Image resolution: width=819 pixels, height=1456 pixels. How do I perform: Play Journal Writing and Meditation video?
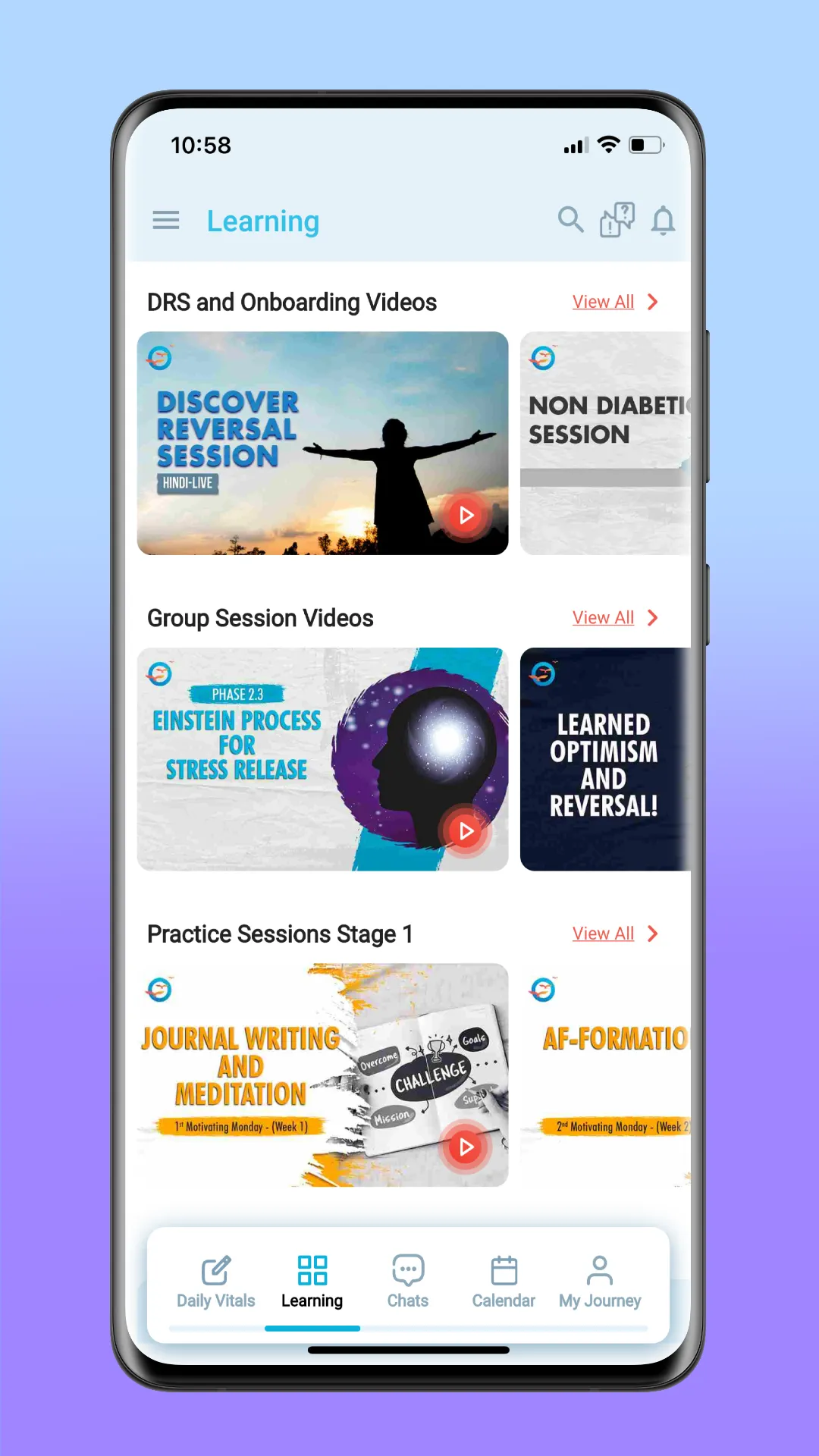(x=466, y=1147)
